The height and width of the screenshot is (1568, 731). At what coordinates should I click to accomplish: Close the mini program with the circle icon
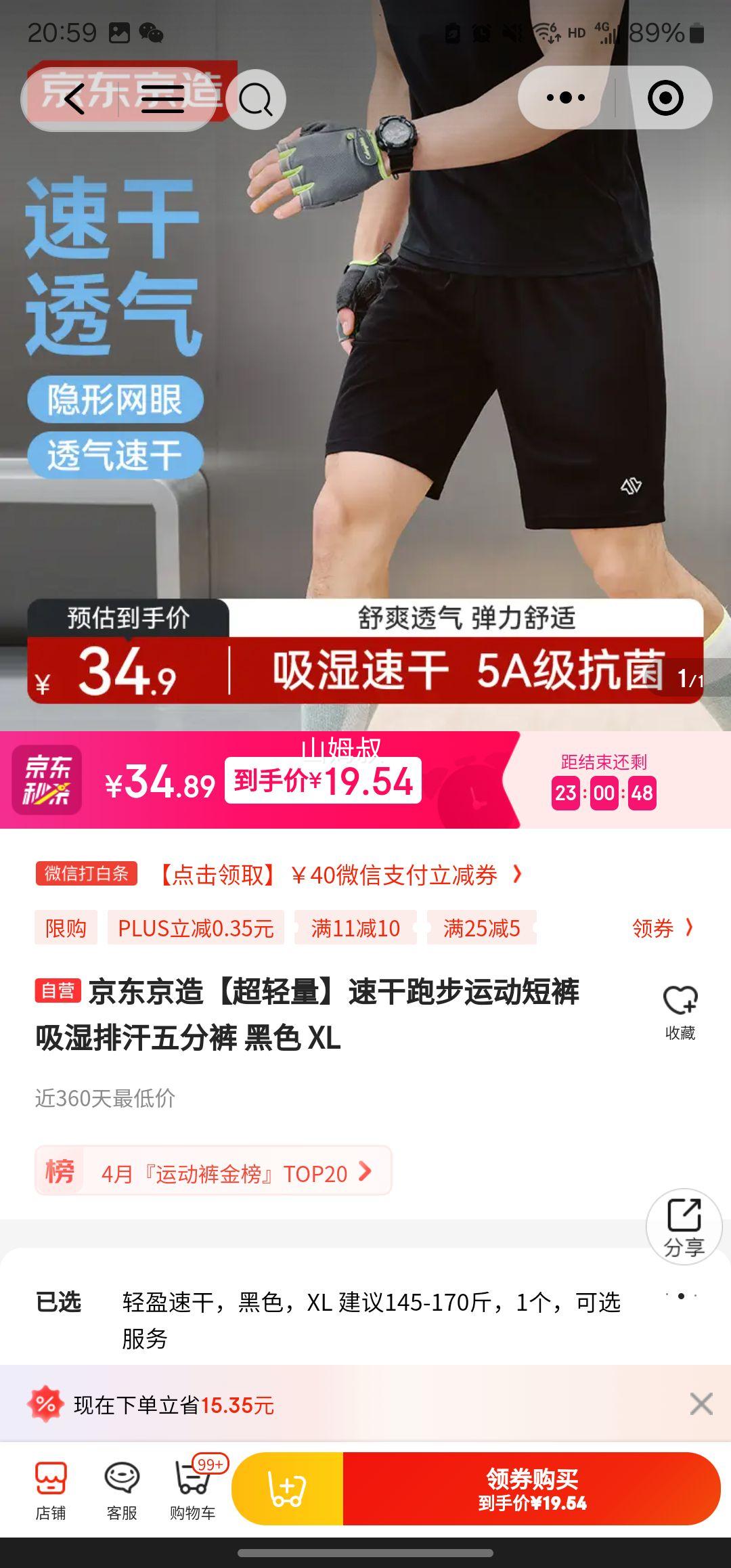pos(665,98)
